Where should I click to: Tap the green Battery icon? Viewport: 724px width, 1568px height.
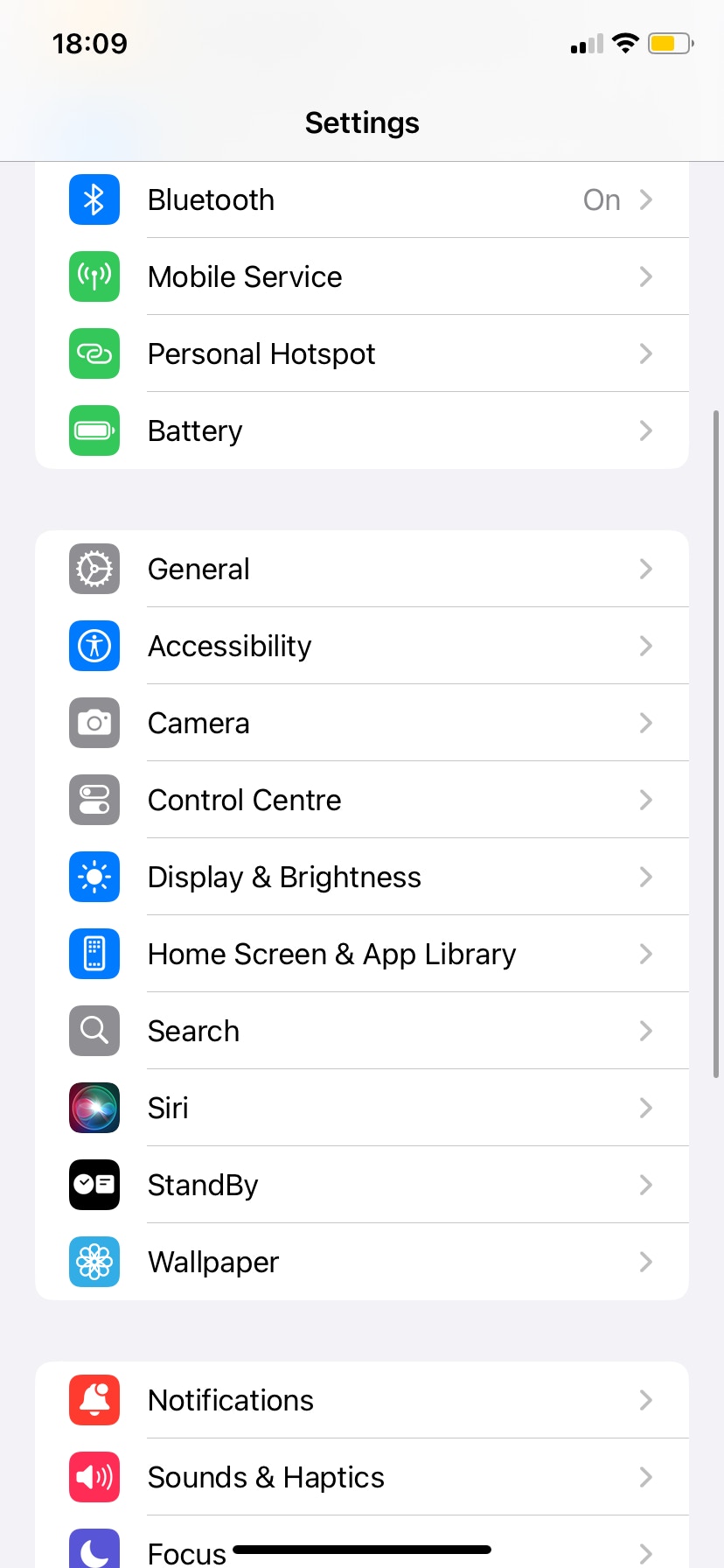[94, 430]
